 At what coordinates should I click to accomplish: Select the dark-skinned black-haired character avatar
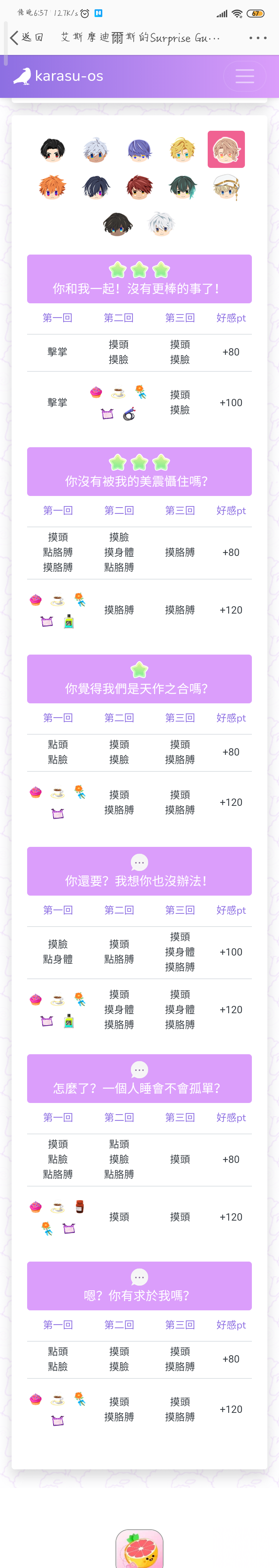pyautogui.click(x=117, y=225)
